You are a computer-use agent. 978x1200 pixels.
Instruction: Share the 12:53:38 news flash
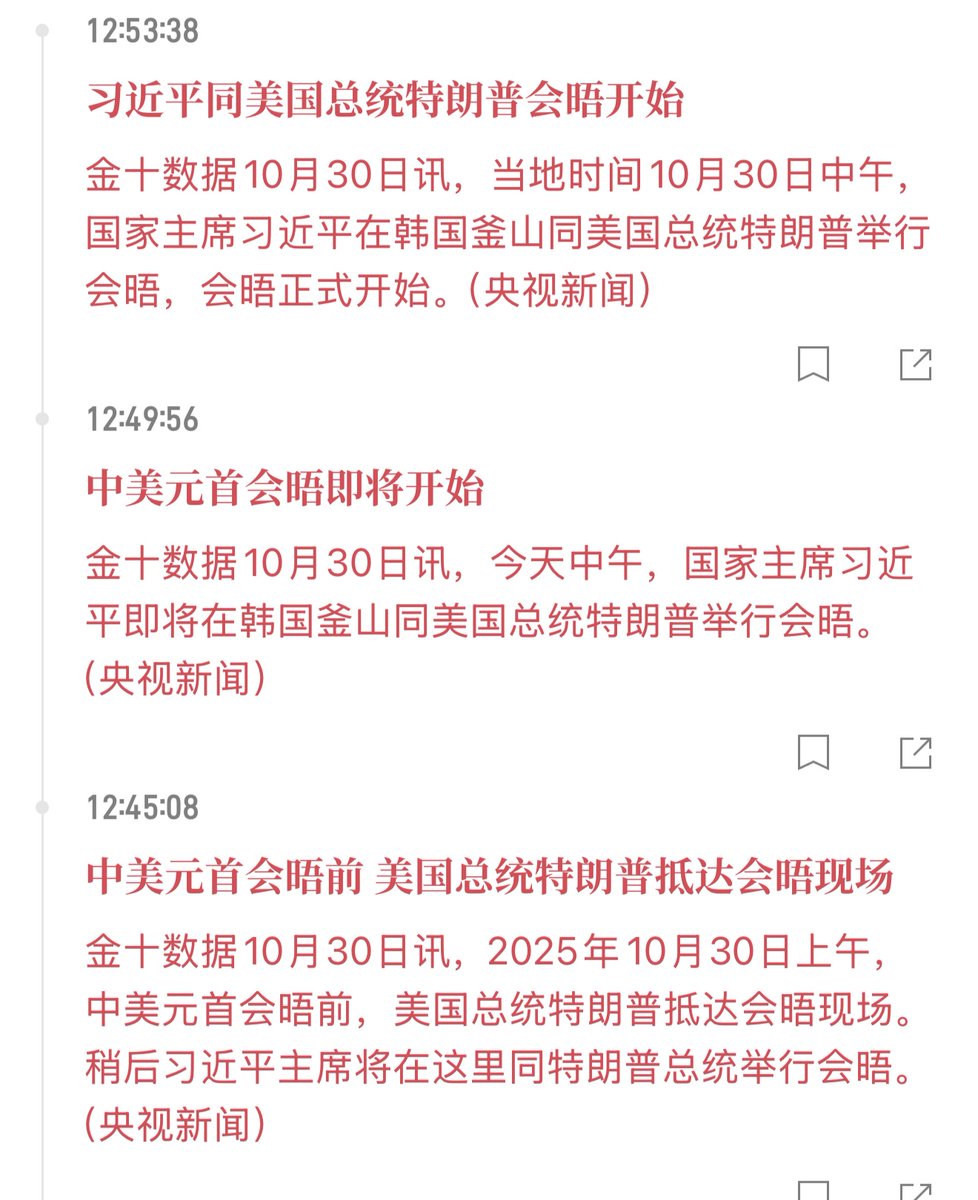(x=915, y=365)
